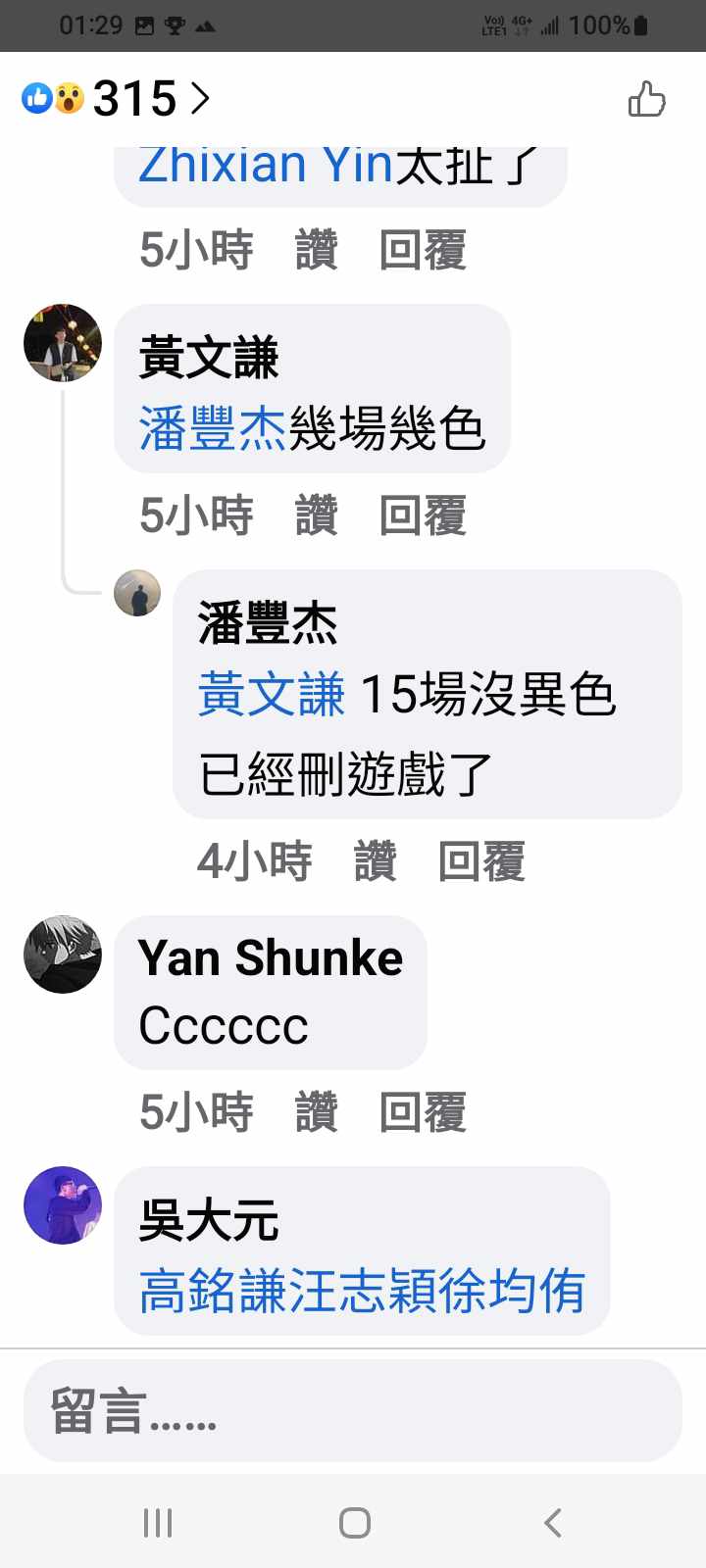Open 潘豐杰's small profile avatar
This screenshot has height=1568, width=706.
point(137,593)
